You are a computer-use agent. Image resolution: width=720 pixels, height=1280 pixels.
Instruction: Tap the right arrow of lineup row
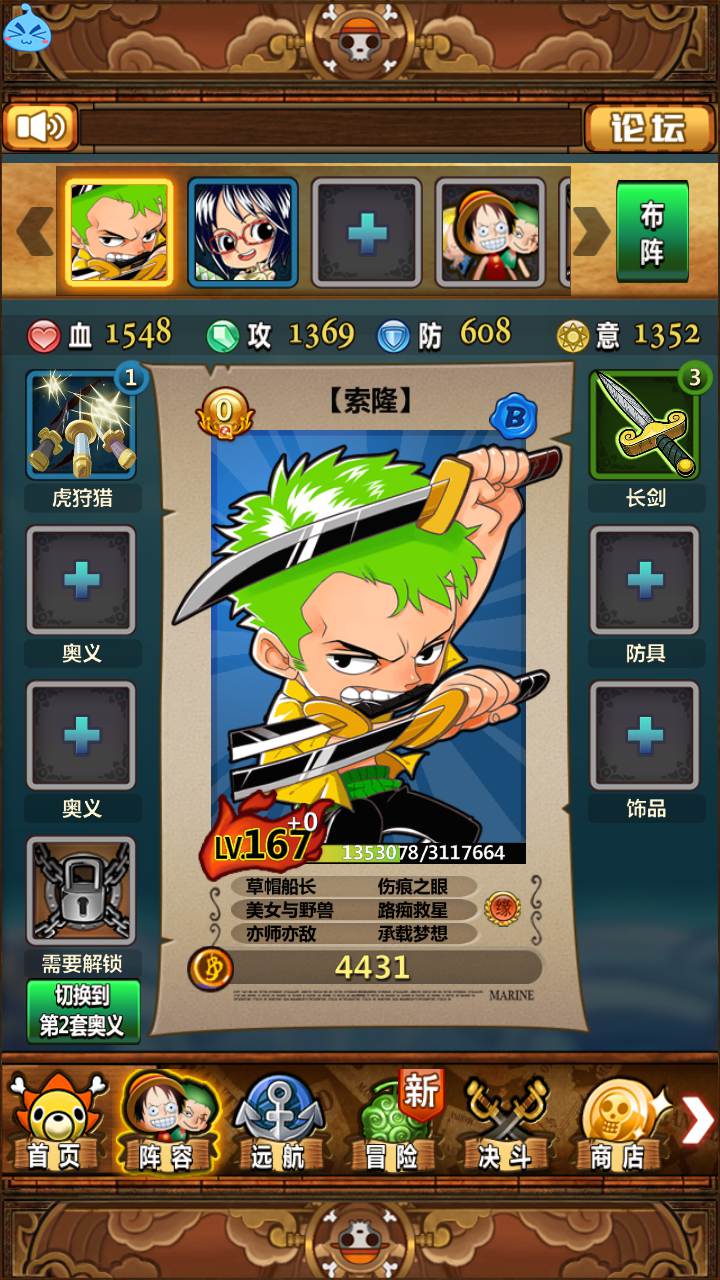point(591,232)
